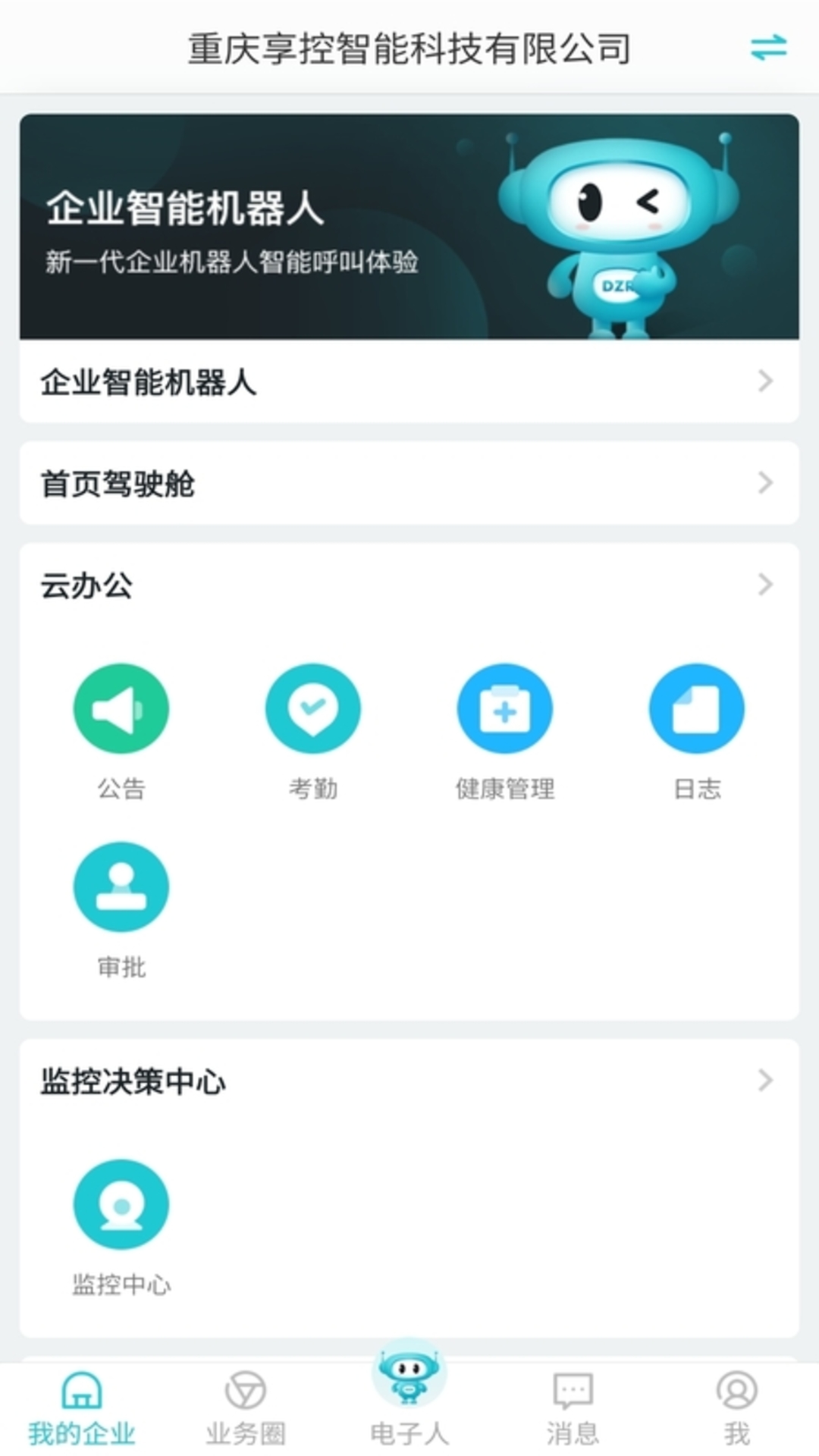This screenshot has height=1456, width=819.
Task: Open the 公告 announcement icon
Action: pos(121,708)
